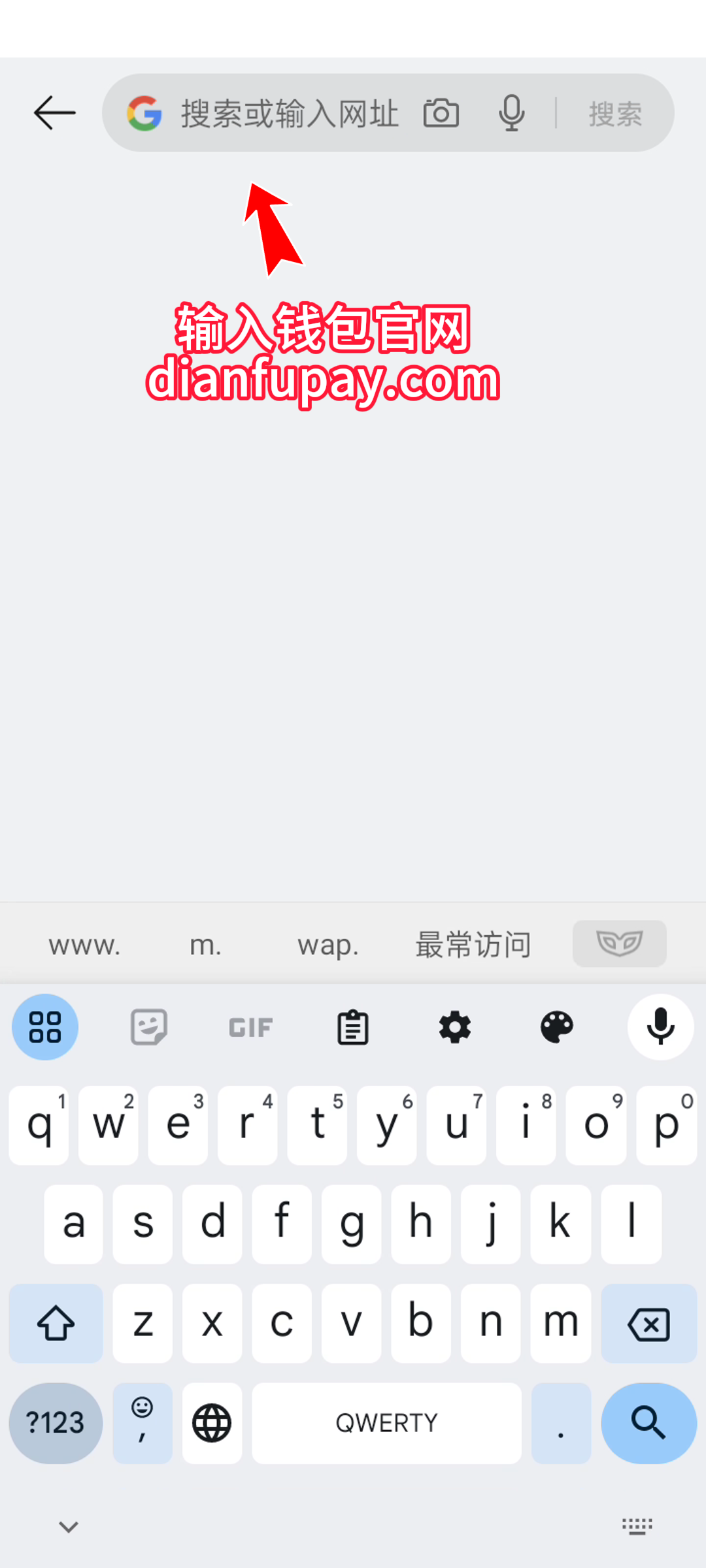706x1568 pixels.
Task: Toggle incognito mask mode
Action: coord(619,943)
